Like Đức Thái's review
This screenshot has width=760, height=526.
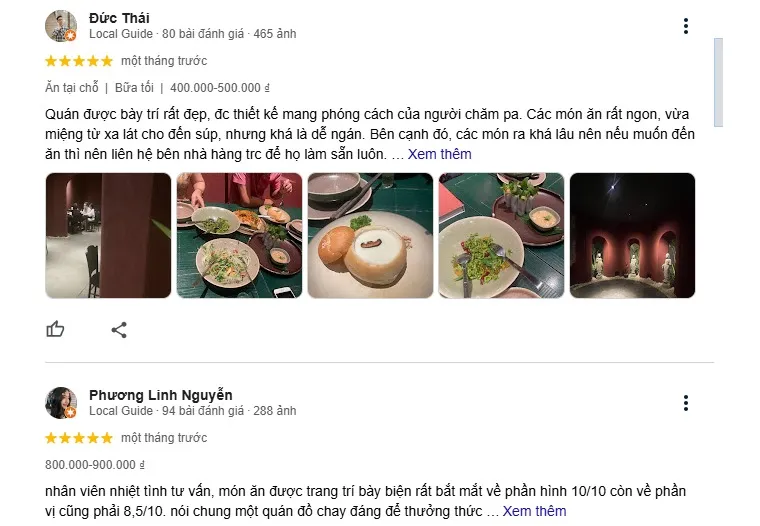pyautogui.click(x=55, y=329)
